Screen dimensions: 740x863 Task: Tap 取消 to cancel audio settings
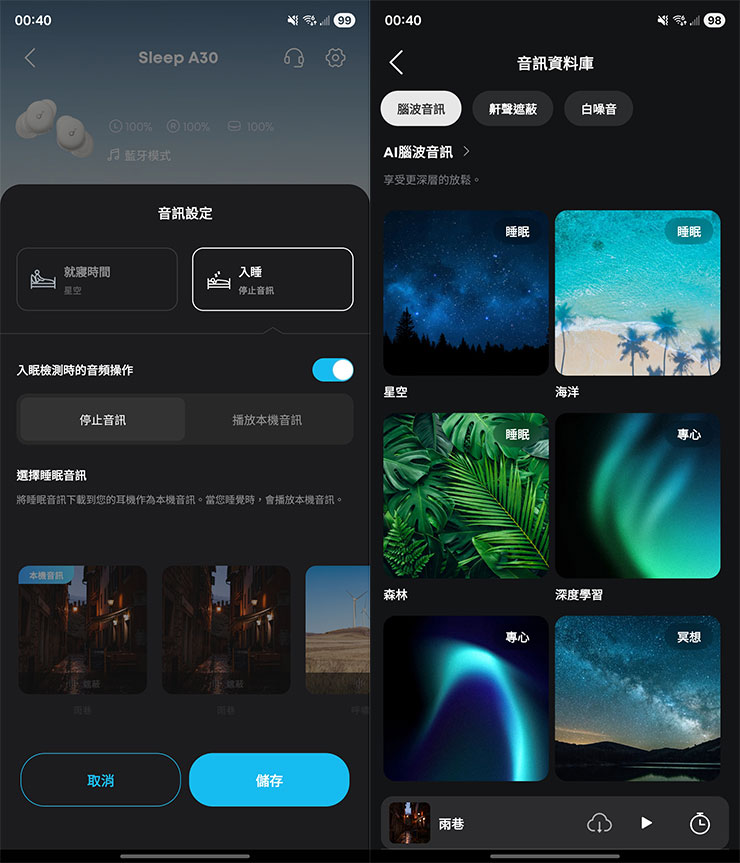click(100, 780)
